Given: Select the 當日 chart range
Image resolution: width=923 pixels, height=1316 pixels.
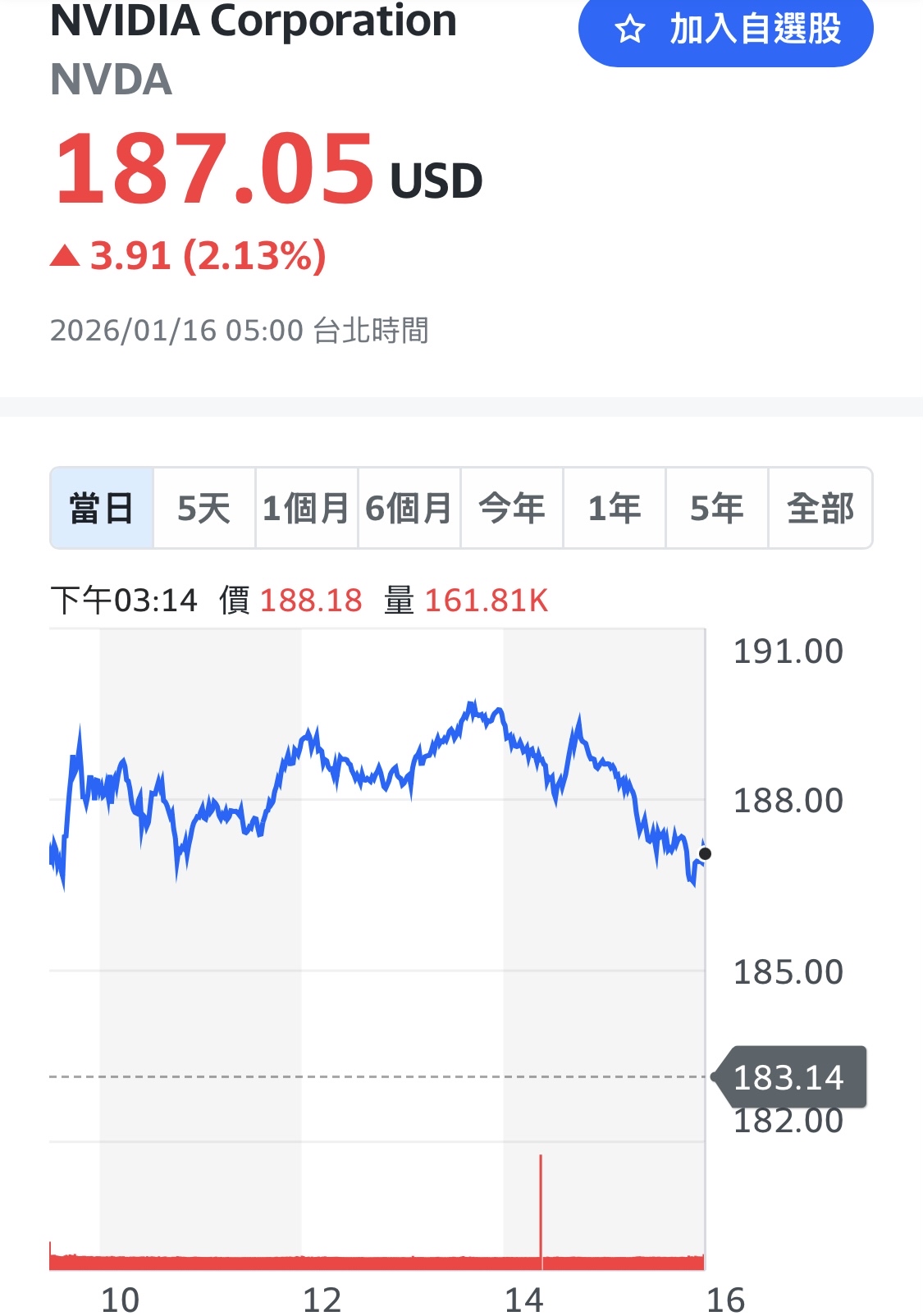Looking at the screenshot, I should pyautogui.click(x=102, y=508).
